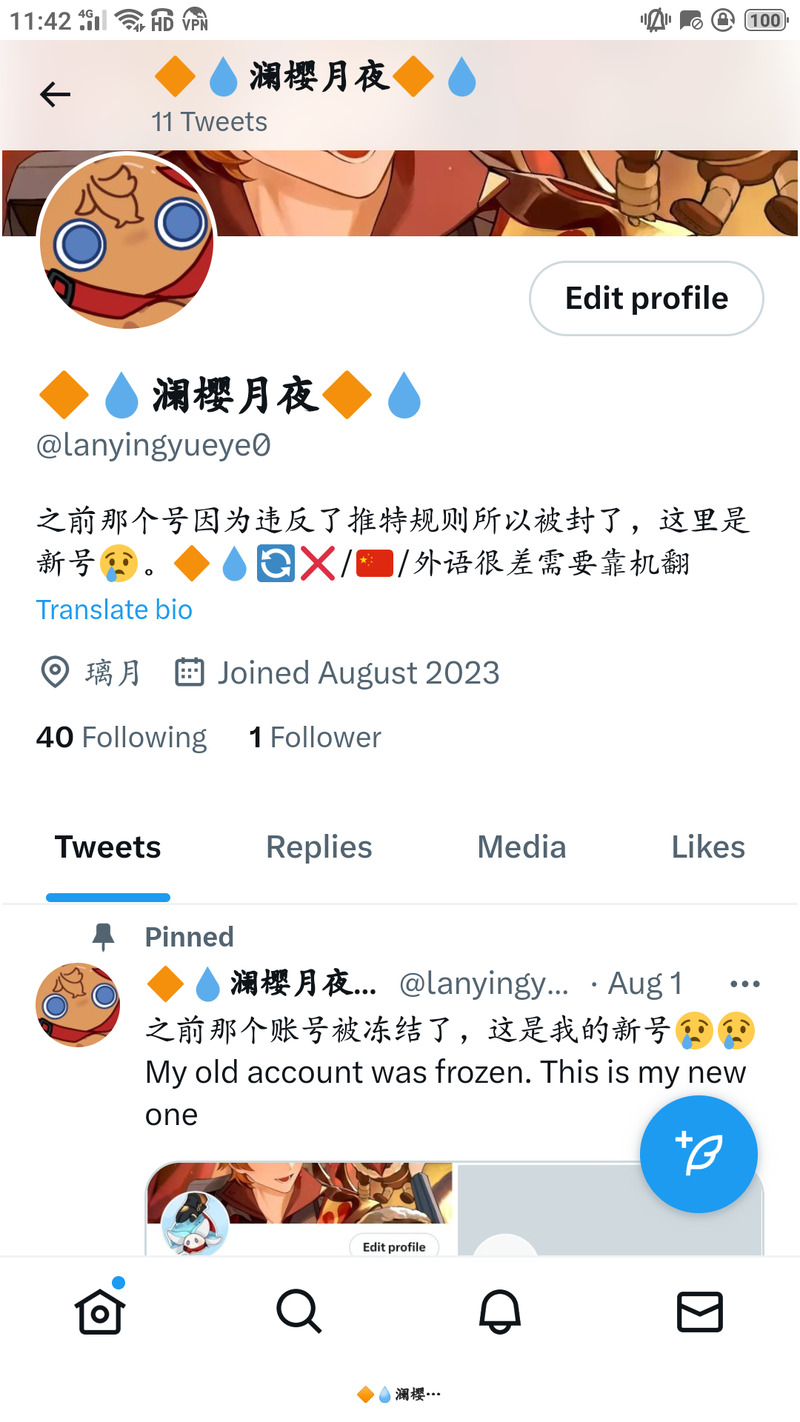Open the Search tab
Image resolution: width=800 pixels, height=1422 pixels.
click(x=299, y=1310)
